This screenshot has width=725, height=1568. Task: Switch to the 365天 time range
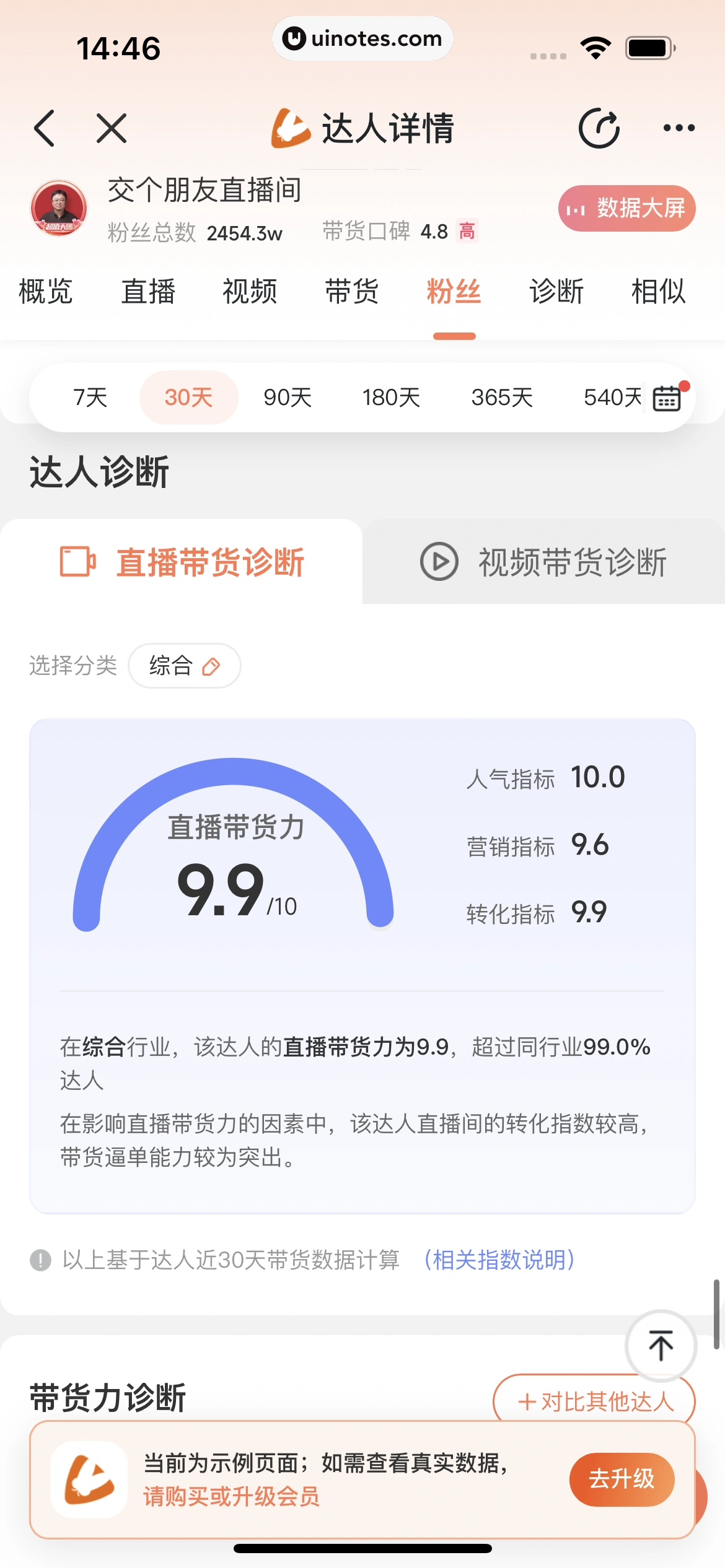501,397
